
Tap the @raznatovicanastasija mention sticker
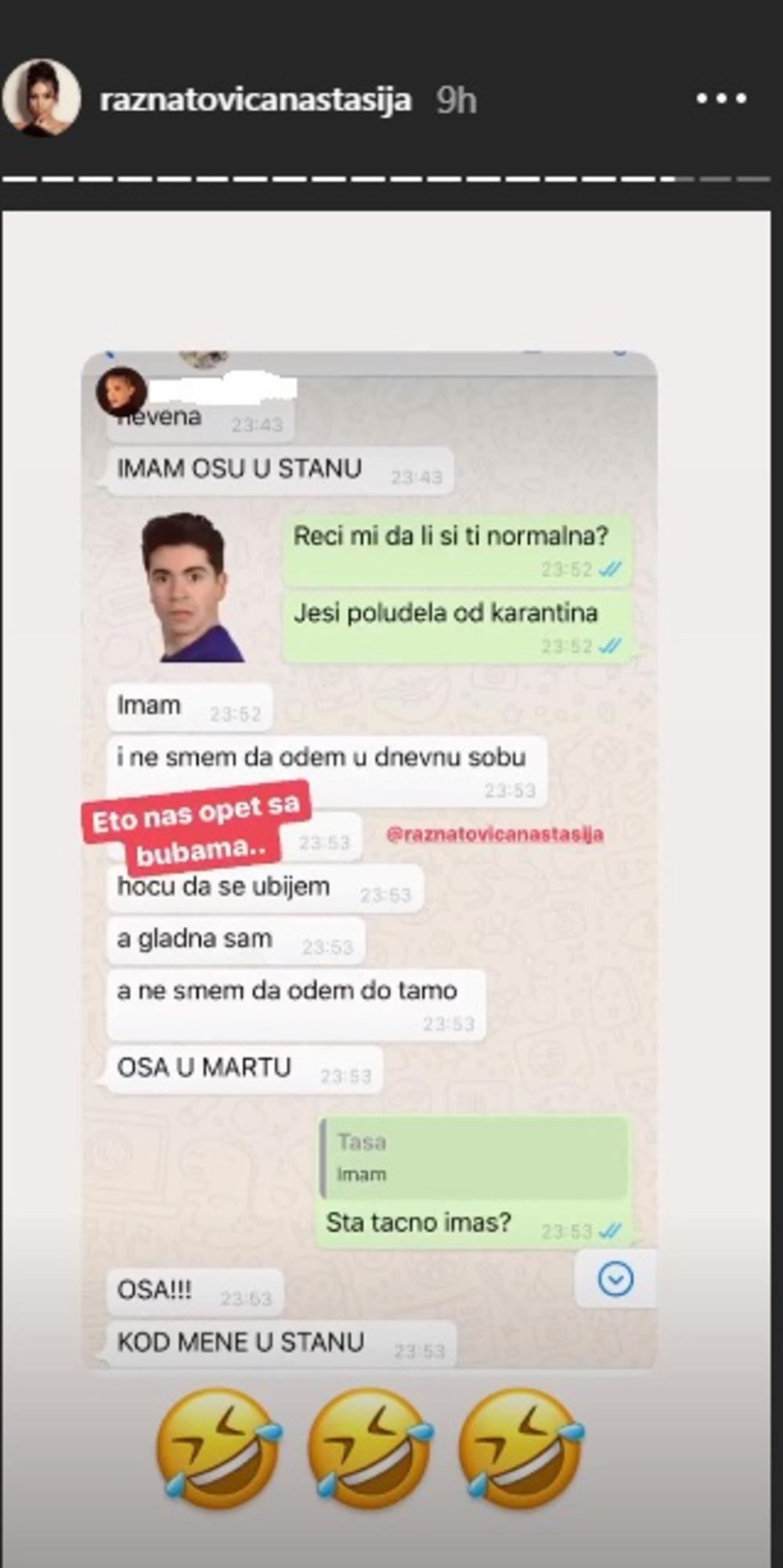(x=495, y=834)
